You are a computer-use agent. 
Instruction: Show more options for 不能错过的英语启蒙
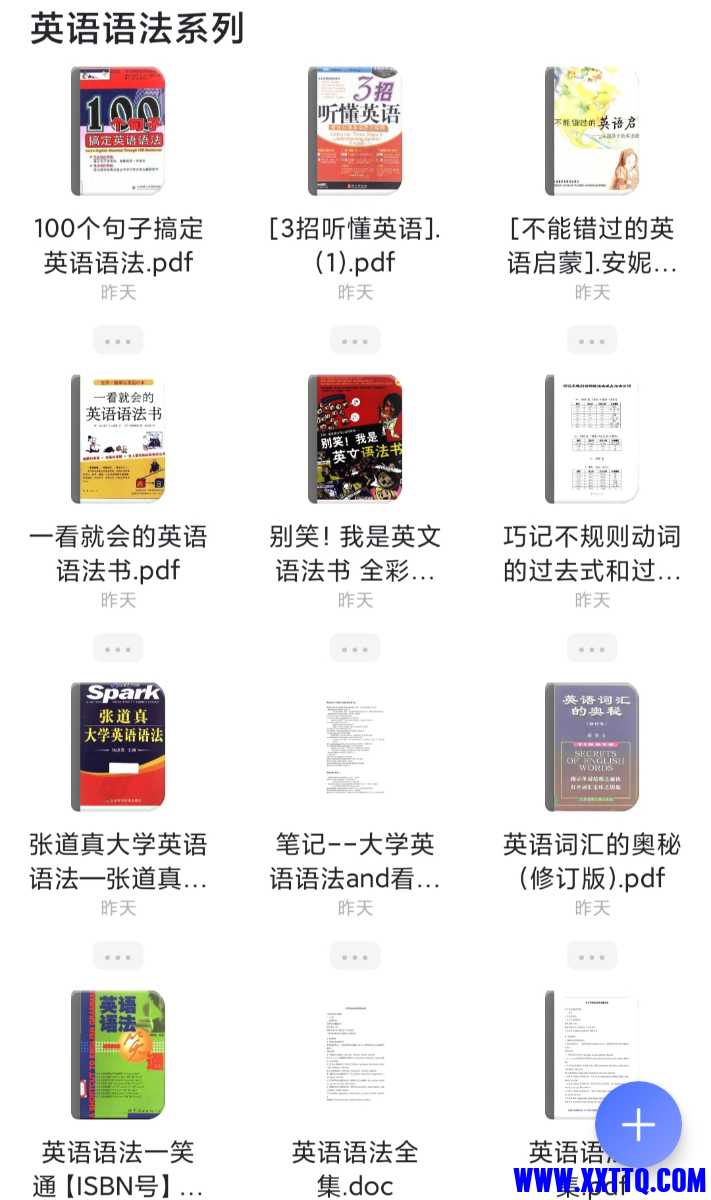point(591,340)
